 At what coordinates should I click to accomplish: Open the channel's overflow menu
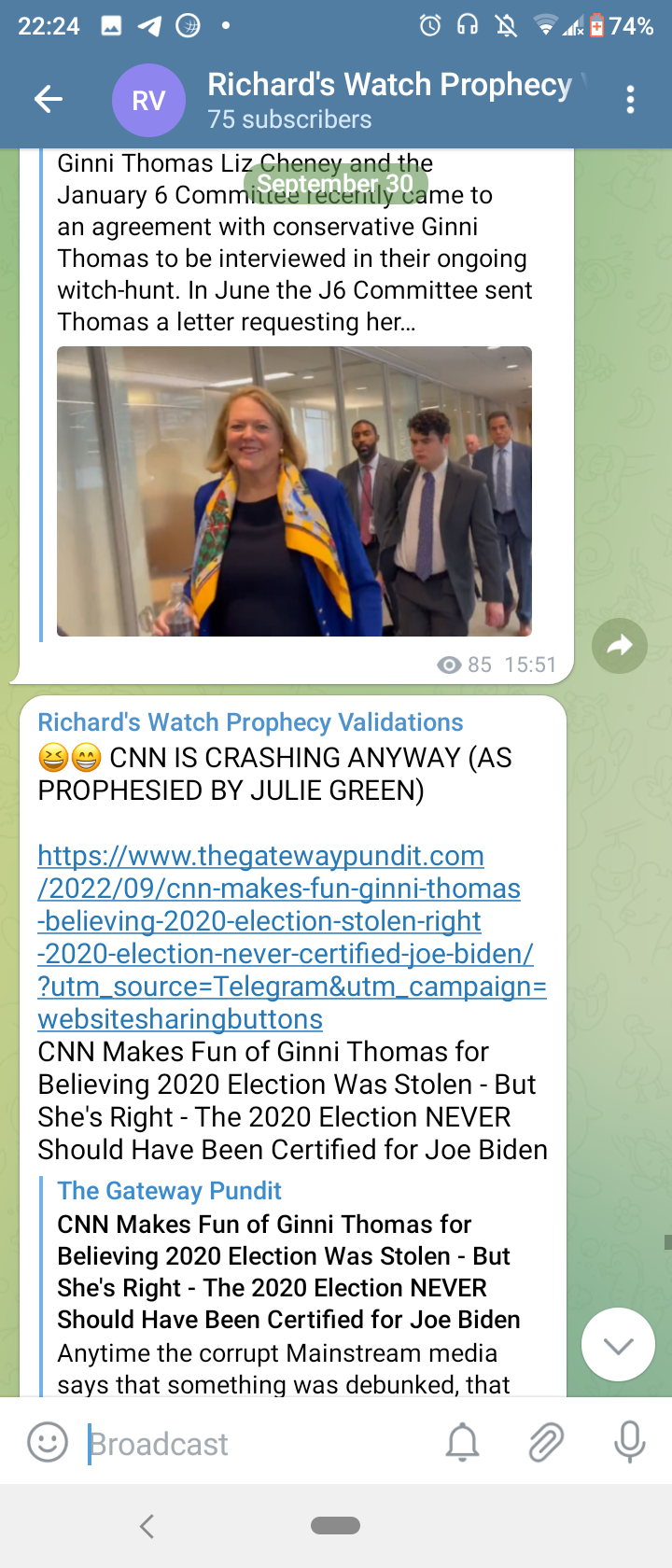coord(631,99)
